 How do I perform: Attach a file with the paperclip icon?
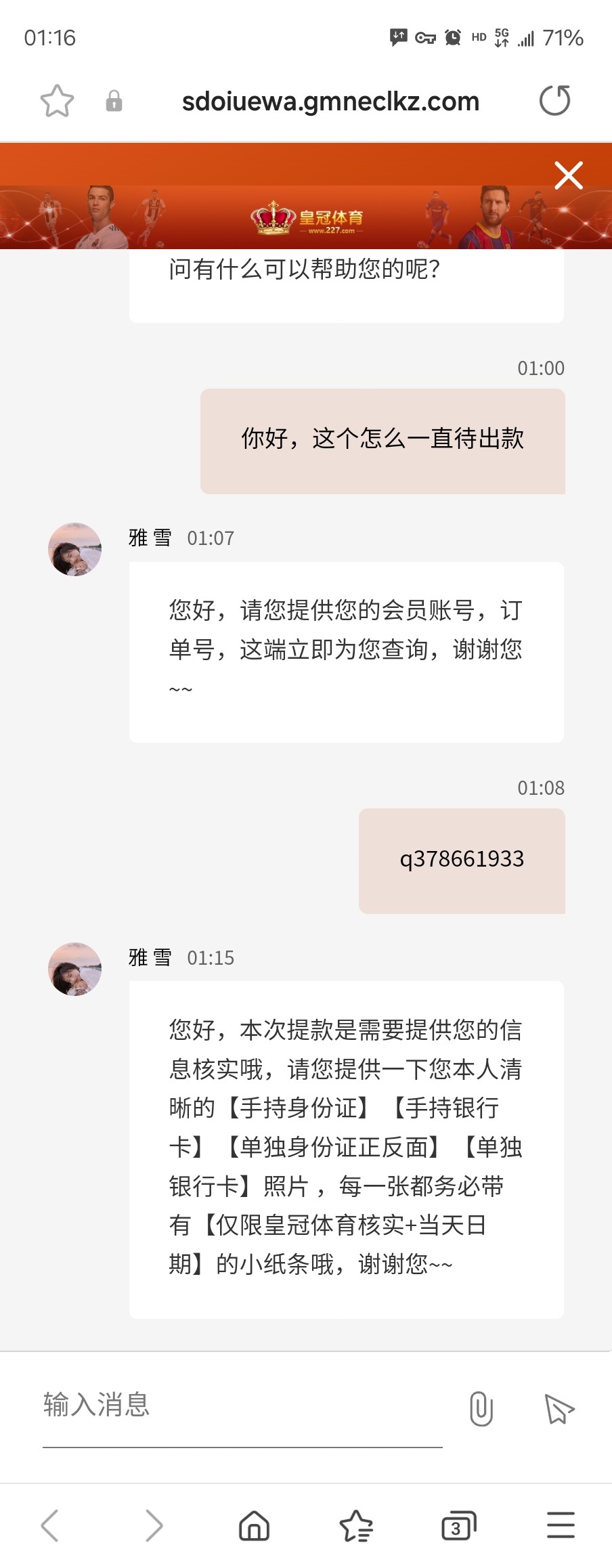(481, 1408)
